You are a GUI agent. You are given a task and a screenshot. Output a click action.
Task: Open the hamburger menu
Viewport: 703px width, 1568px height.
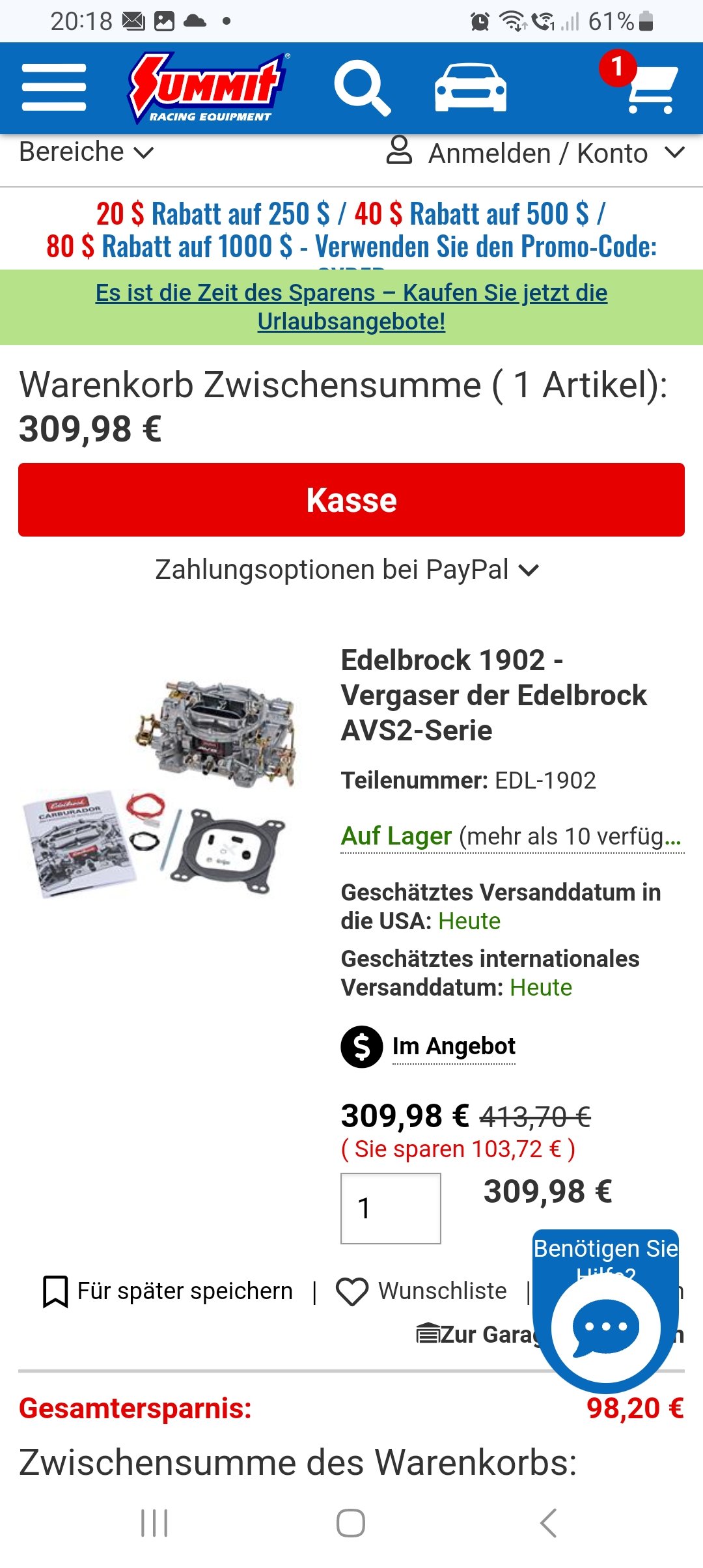coord(54,87)
